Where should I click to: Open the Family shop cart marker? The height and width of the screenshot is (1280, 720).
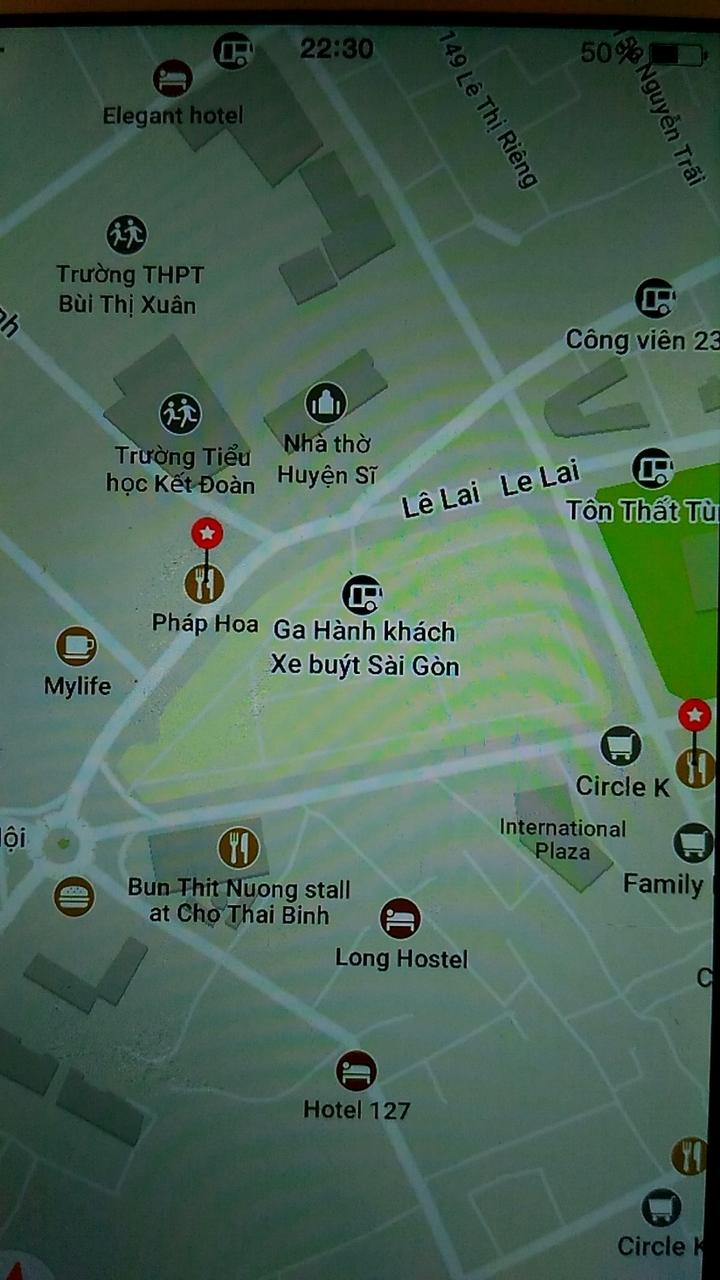click(x=693, y=843)
